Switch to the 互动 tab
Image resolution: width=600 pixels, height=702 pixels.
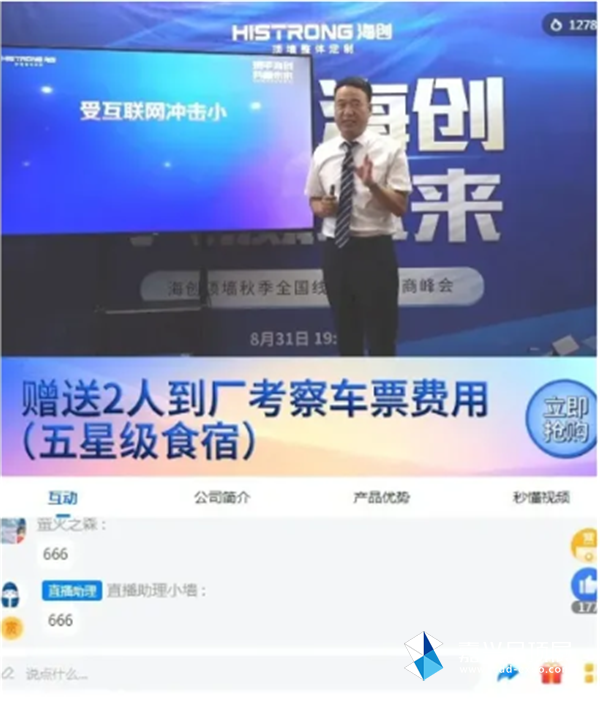point(62,497)
